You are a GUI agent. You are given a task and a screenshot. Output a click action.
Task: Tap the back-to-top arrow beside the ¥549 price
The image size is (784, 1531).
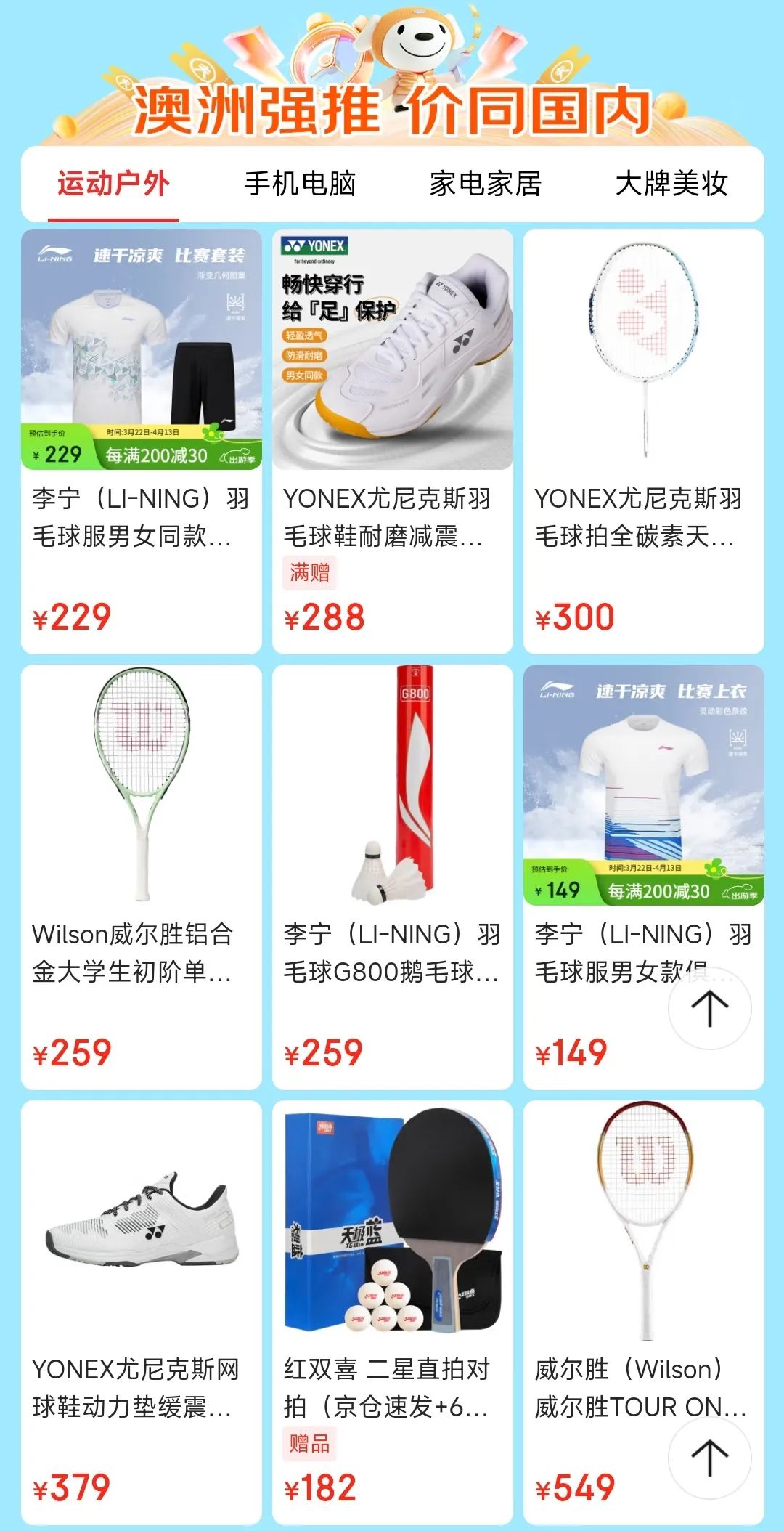click(x=709, y=1458)
